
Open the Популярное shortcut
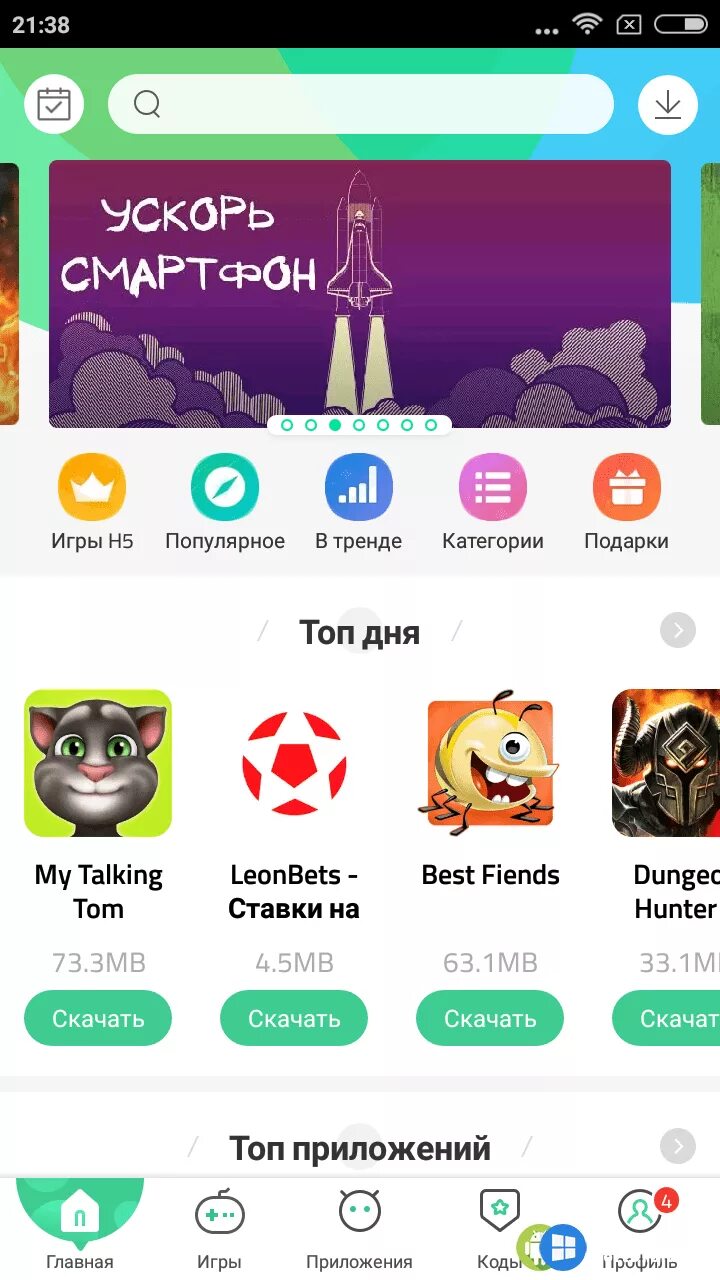225,503
